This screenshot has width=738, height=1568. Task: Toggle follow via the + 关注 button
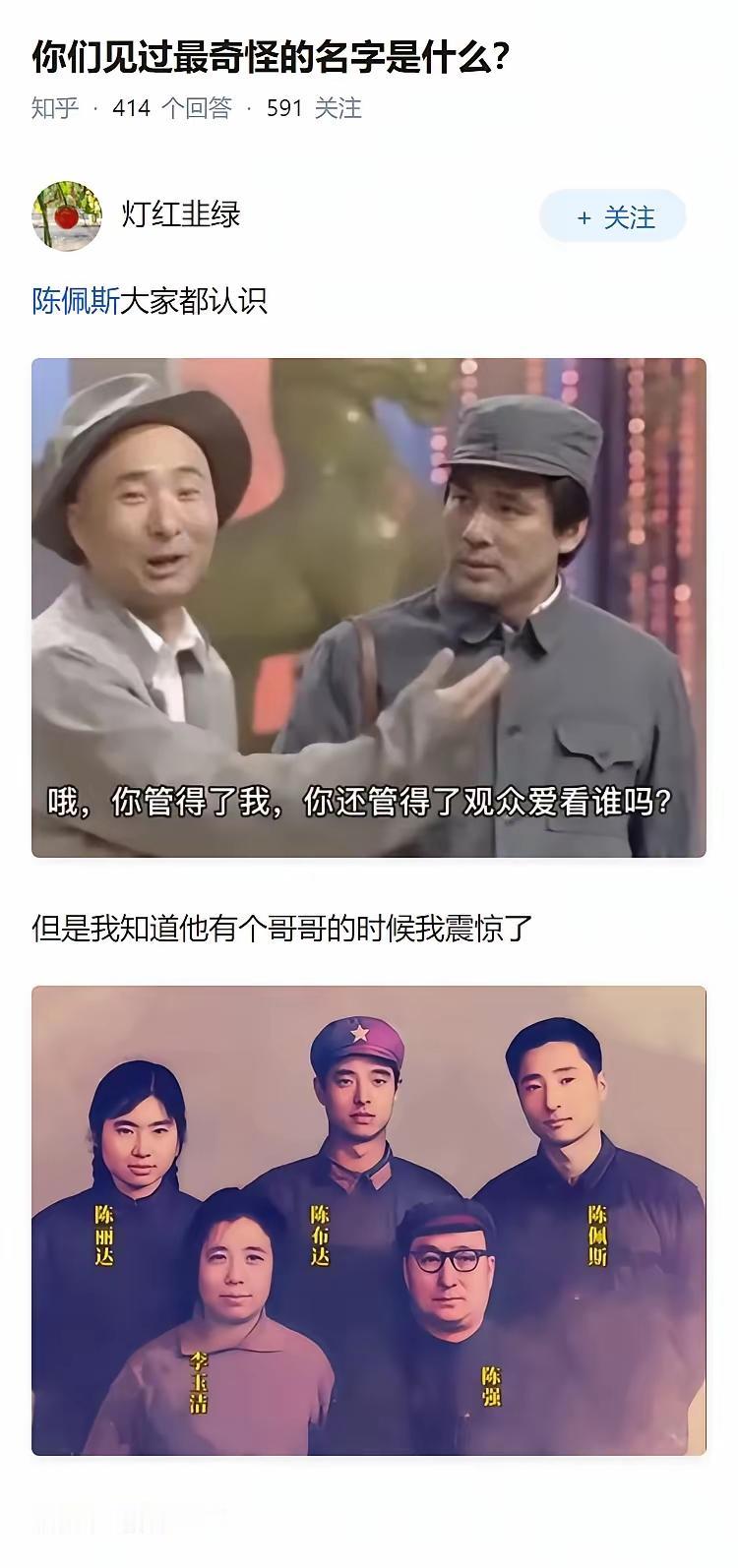coord(612,215)
